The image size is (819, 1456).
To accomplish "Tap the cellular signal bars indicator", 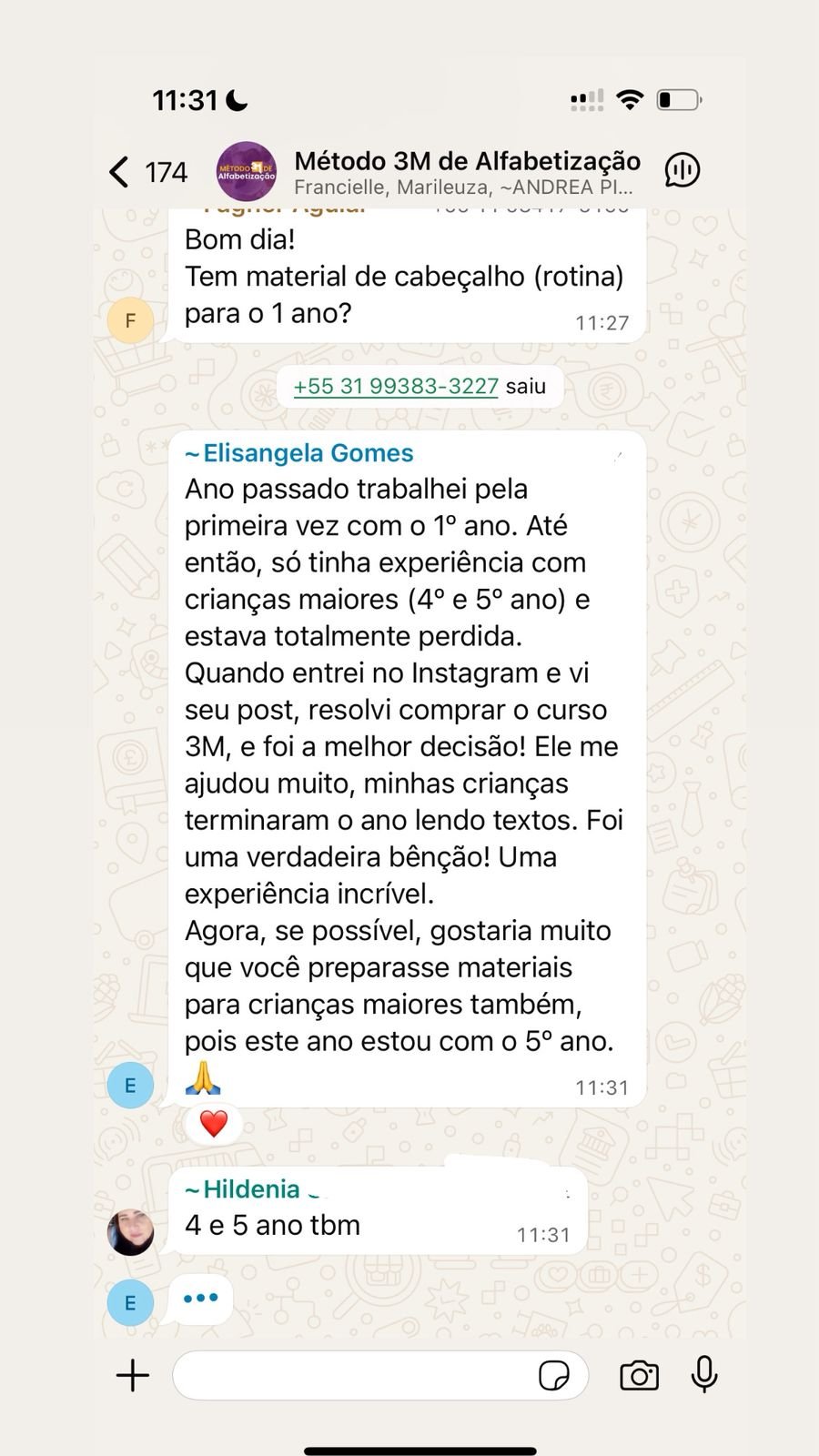I will (x=587, y=97).
